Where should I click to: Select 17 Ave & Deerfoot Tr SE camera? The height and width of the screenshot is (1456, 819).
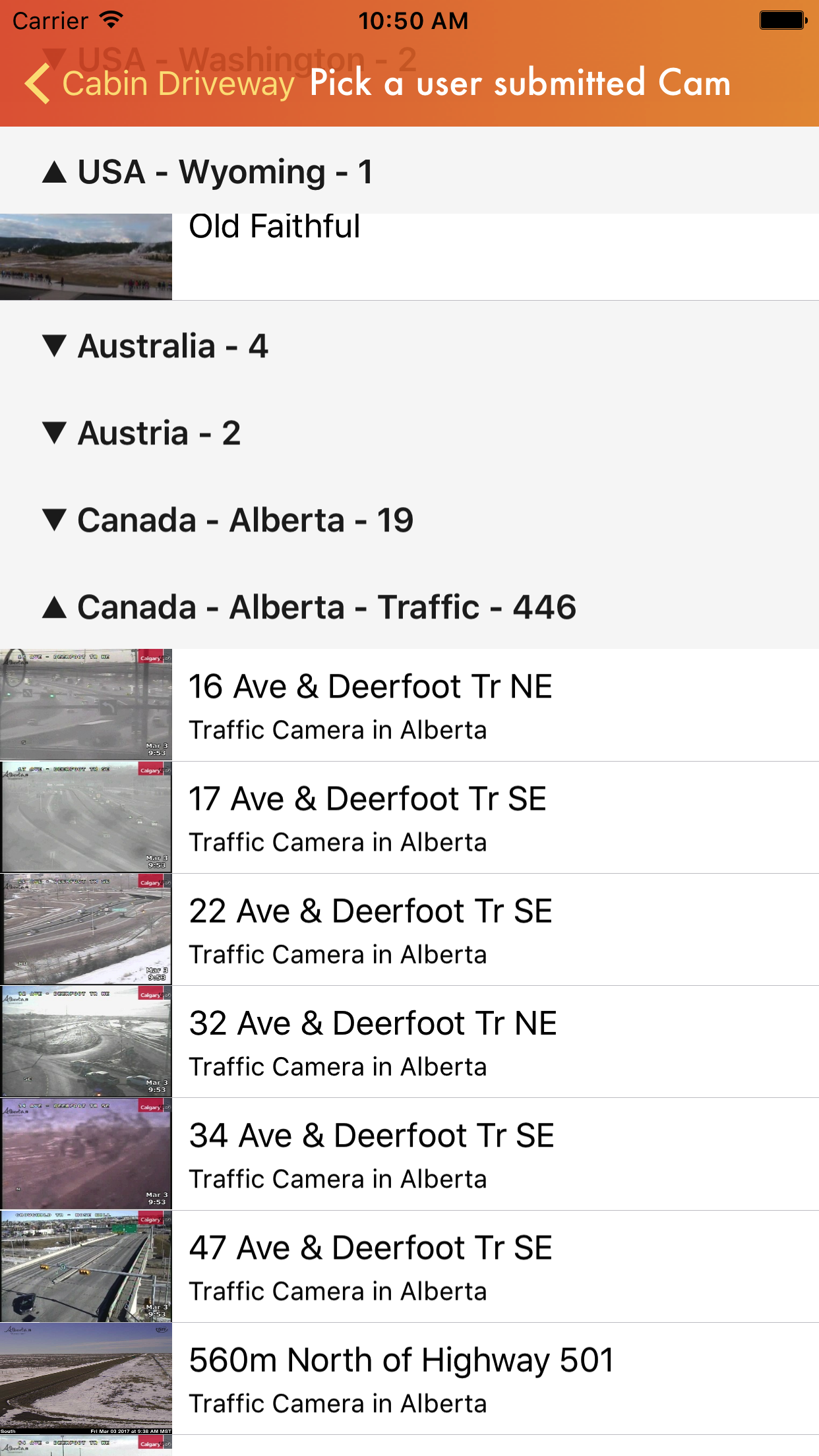[409, 818]
